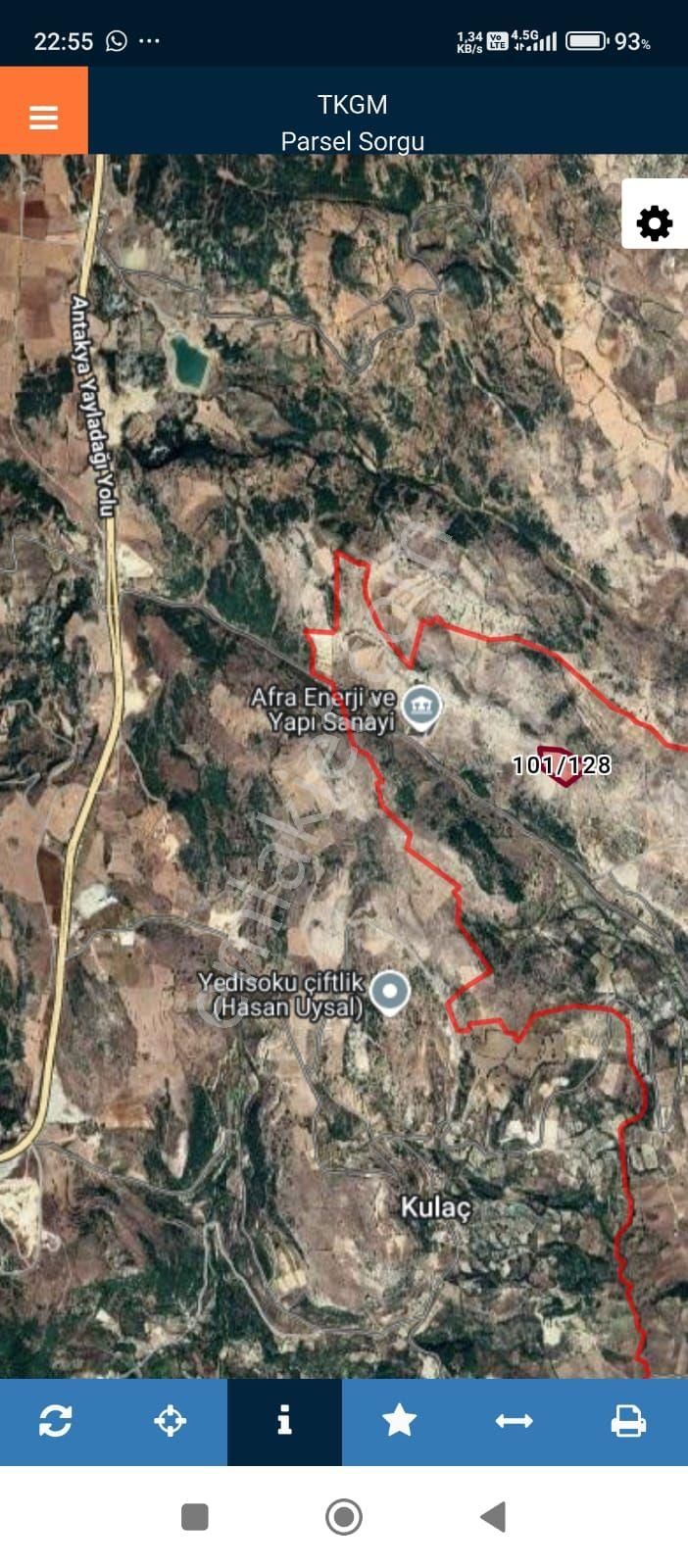Select the info tool
This screenshot has width=688, height=1568.
pos(284,1420)
